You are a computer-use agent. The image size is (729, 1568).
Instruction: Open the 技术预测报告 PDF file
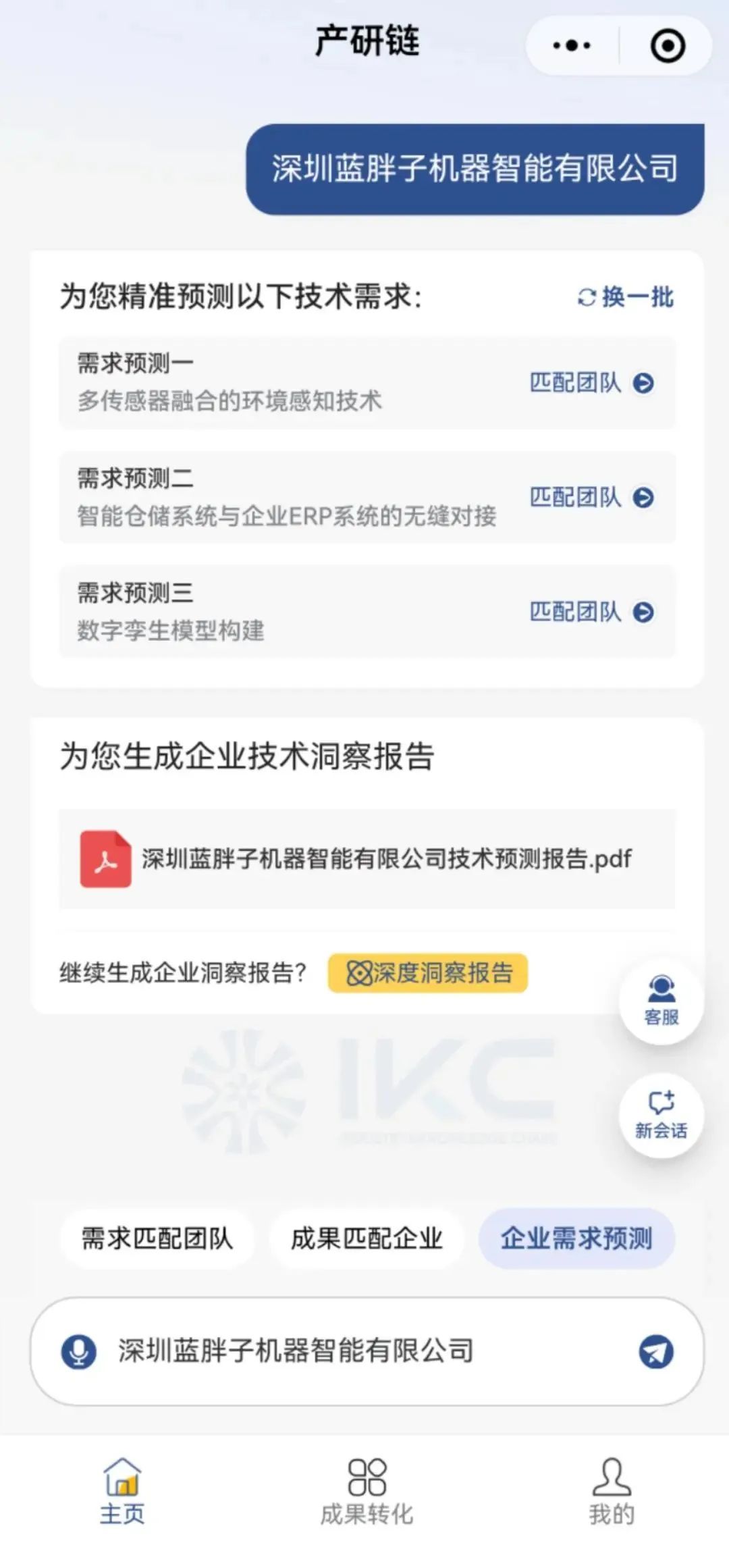[x=367, y=859]
